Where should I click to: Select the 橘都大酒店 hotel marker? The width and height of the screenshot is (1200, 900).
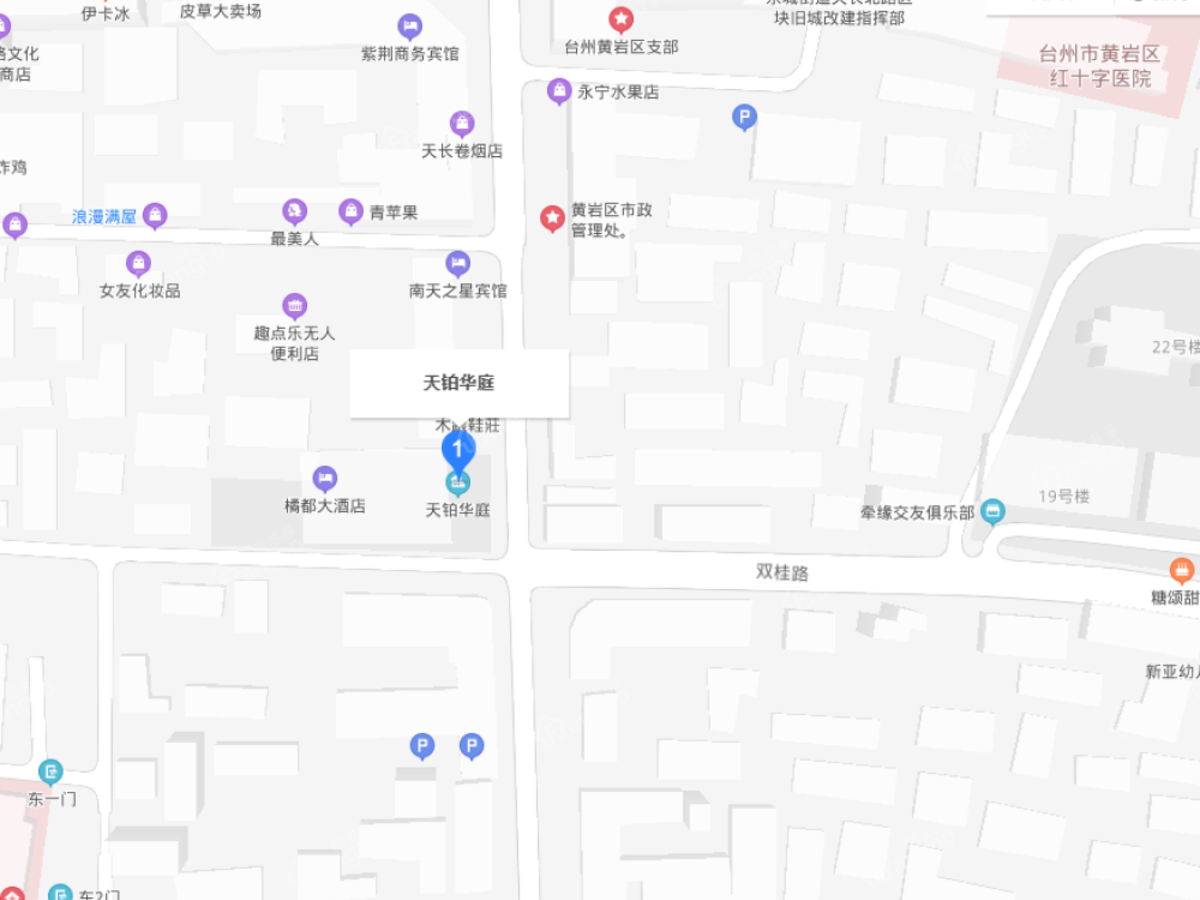point(325,479)
